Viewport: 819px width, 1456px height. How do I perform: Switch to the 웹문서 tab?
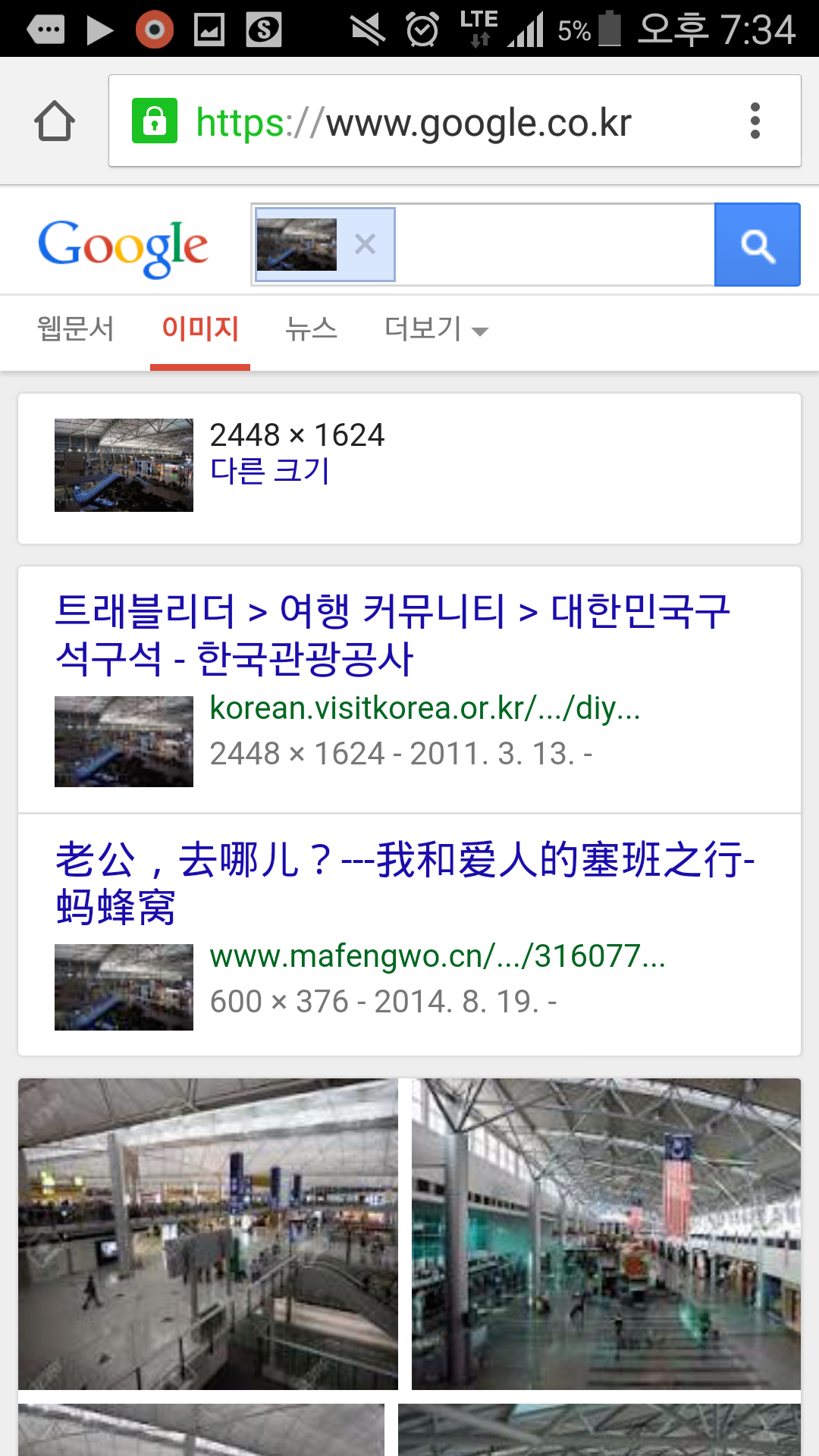[76, 329]
